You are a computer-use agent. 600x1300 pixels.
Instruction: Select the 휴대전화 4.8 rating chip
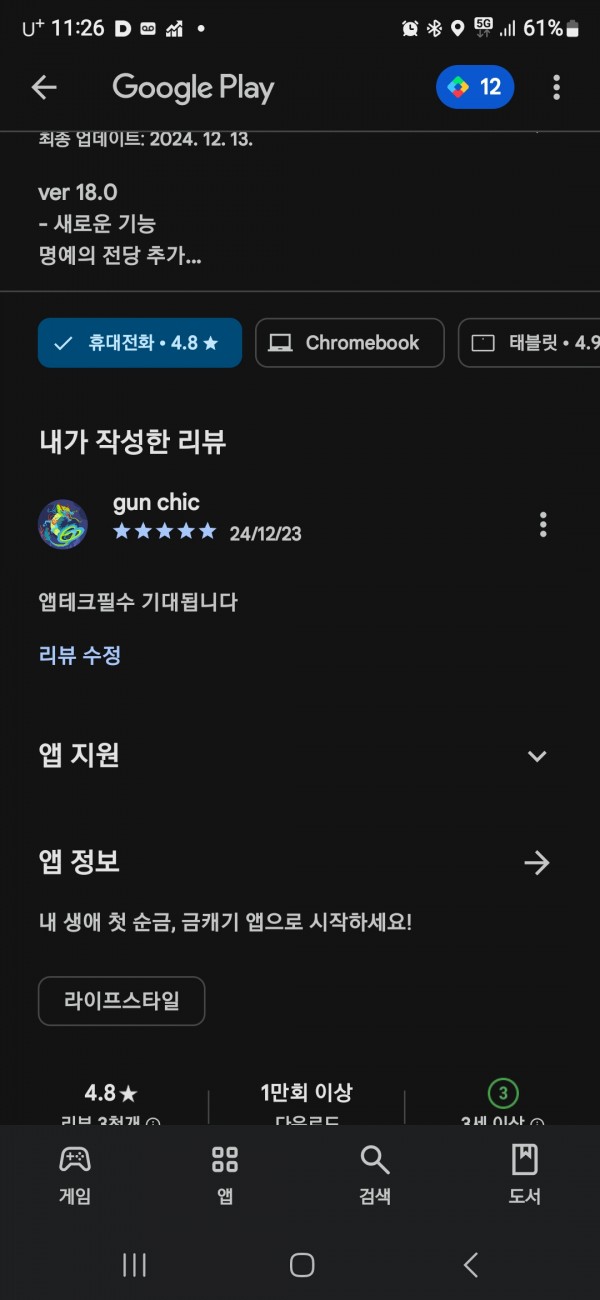tap(140, 343)
